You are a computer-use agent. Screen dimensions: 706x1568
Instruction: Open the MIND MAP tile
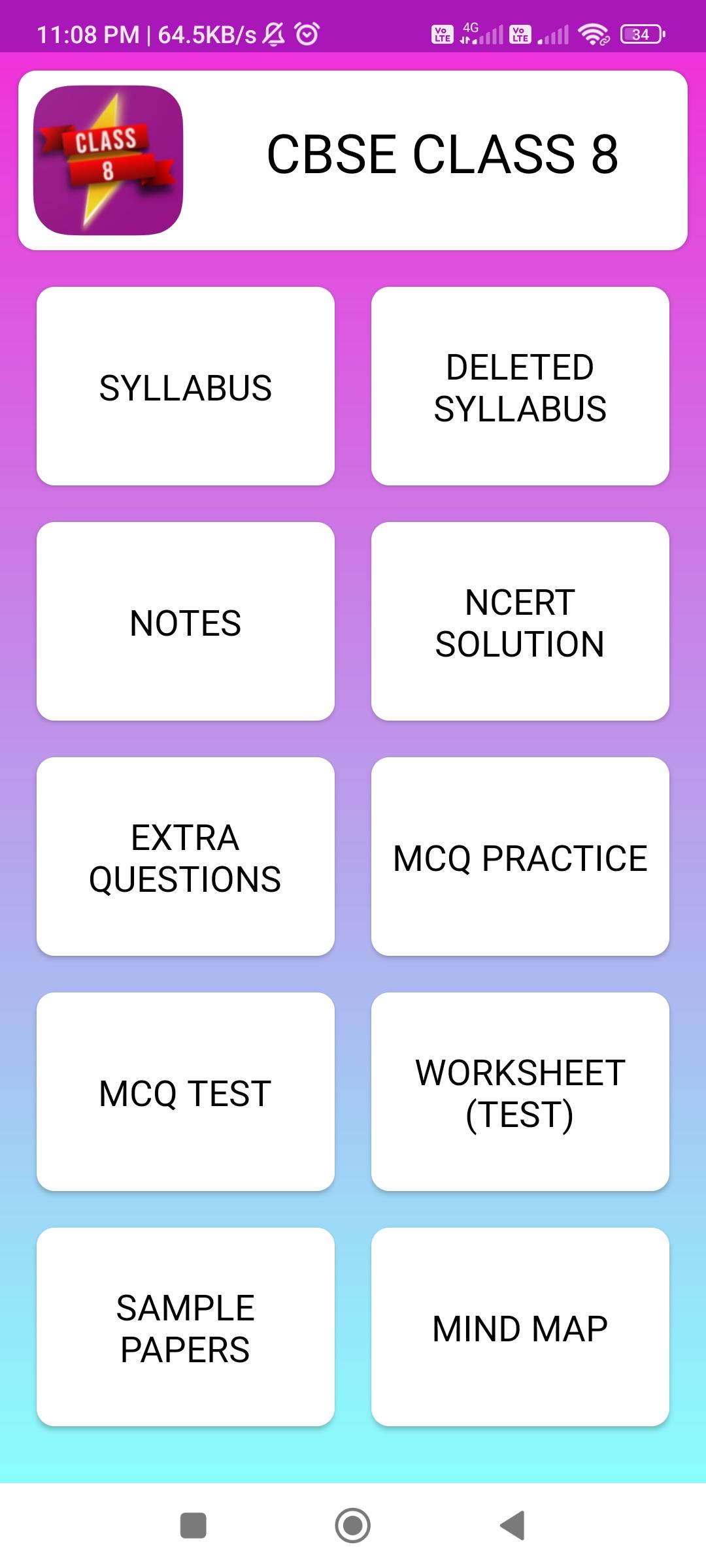tap(520, 1327)
